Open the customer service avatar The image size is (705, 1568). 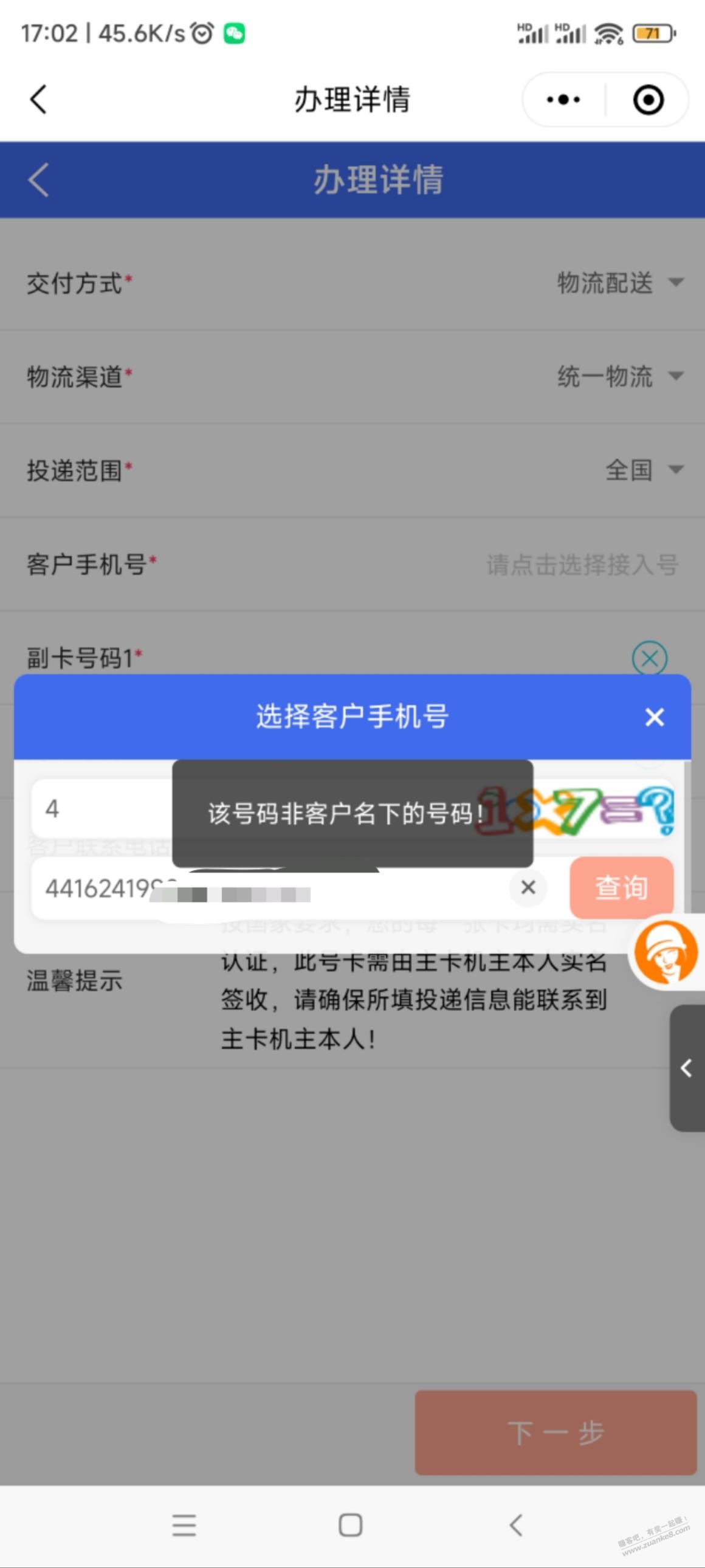[x=665, y=952]
